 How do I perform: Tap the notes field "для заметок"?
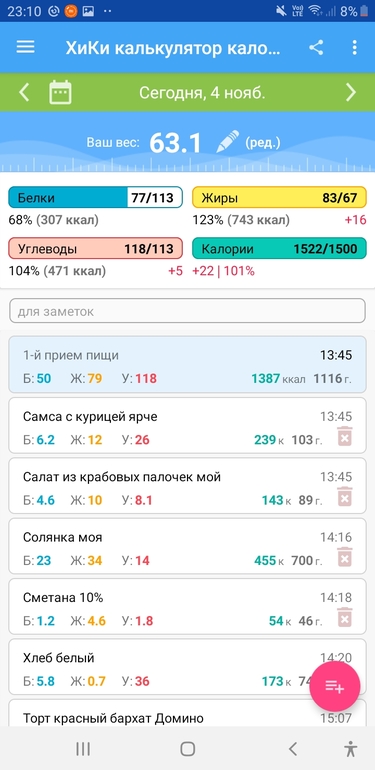188,311
